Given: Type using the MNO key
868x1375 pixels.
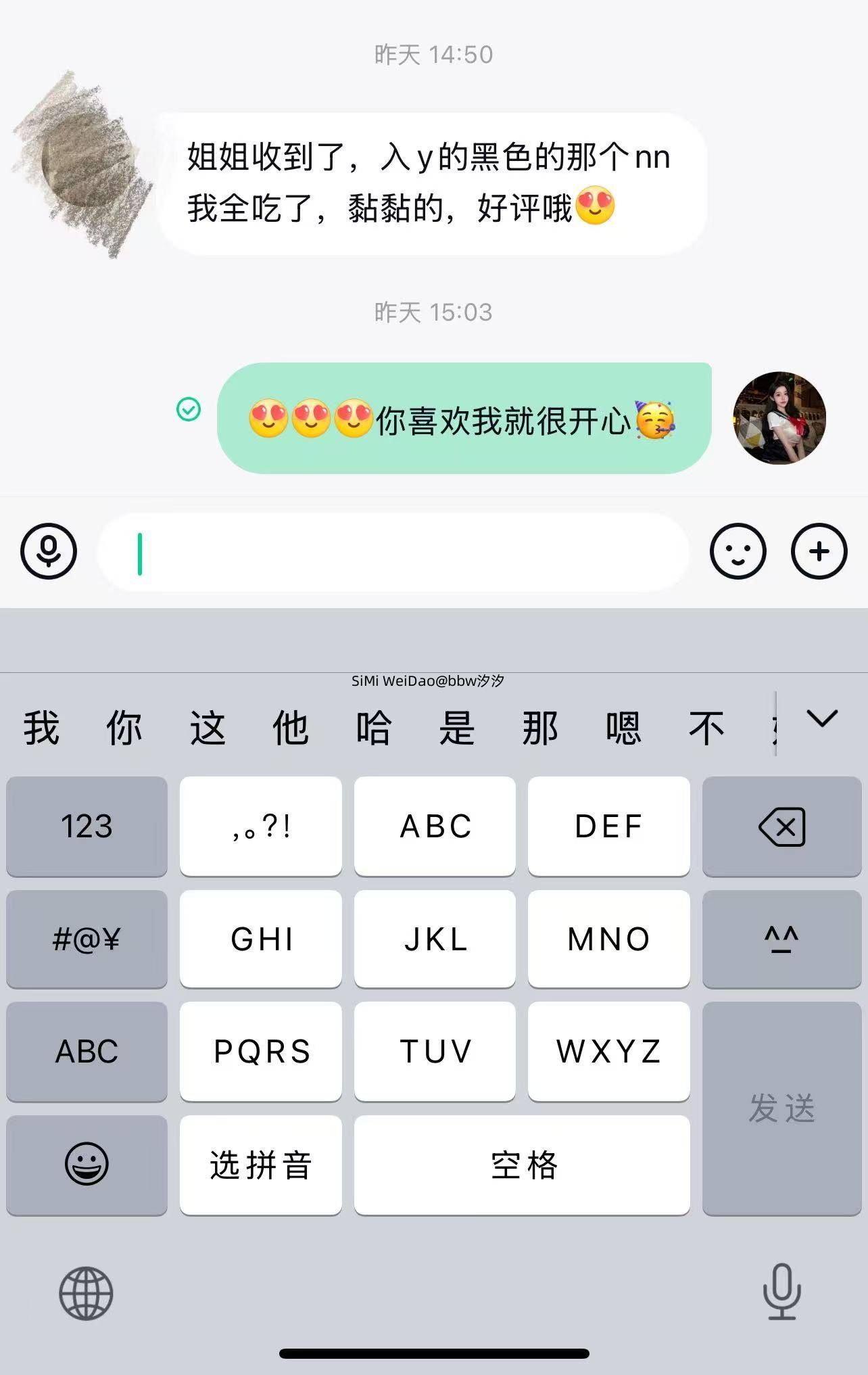Looking at the screenshot, I should [608, 939].
